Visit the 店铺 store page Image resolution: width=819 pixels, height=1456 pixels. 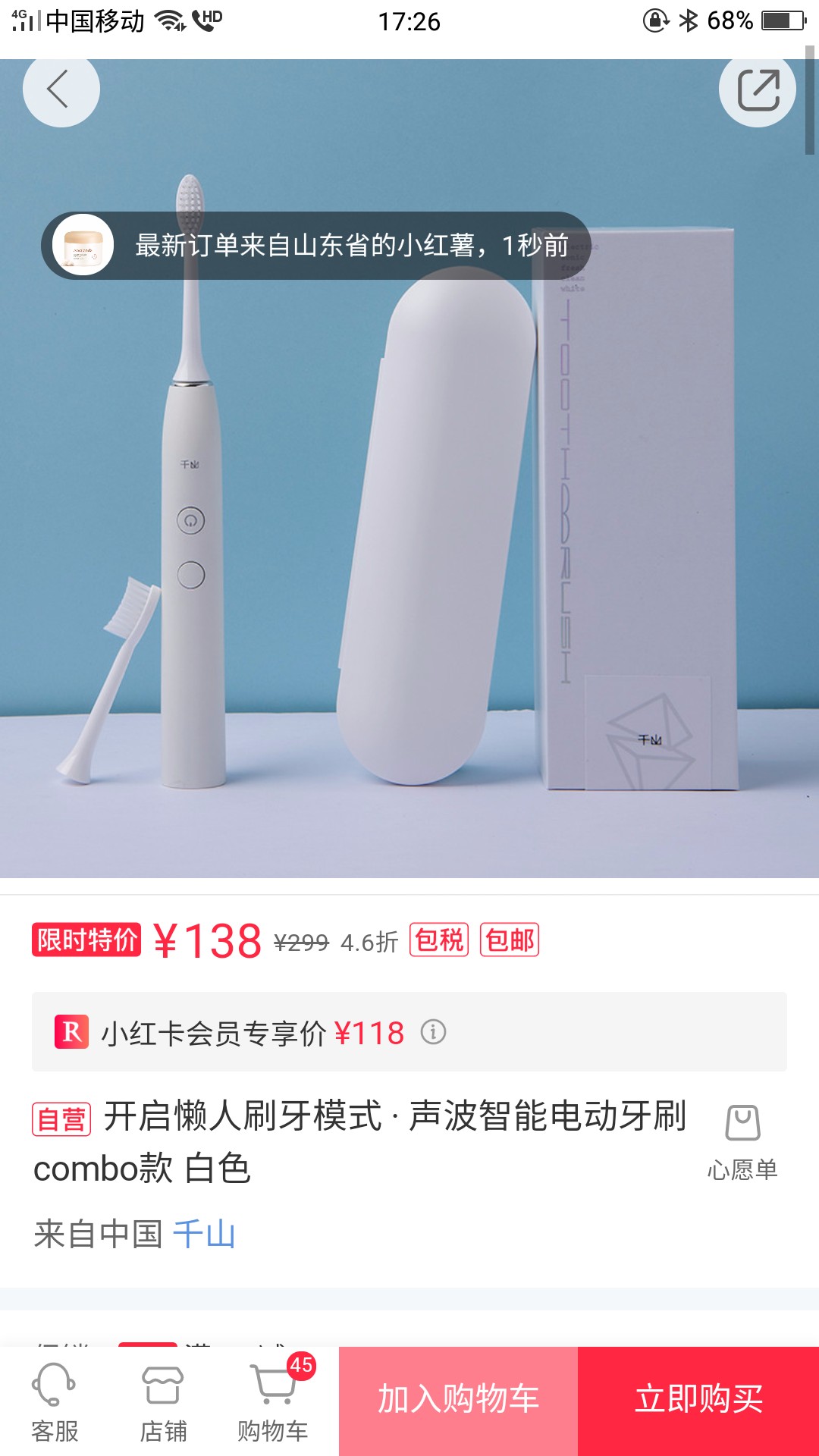(x=163, y=1403)
